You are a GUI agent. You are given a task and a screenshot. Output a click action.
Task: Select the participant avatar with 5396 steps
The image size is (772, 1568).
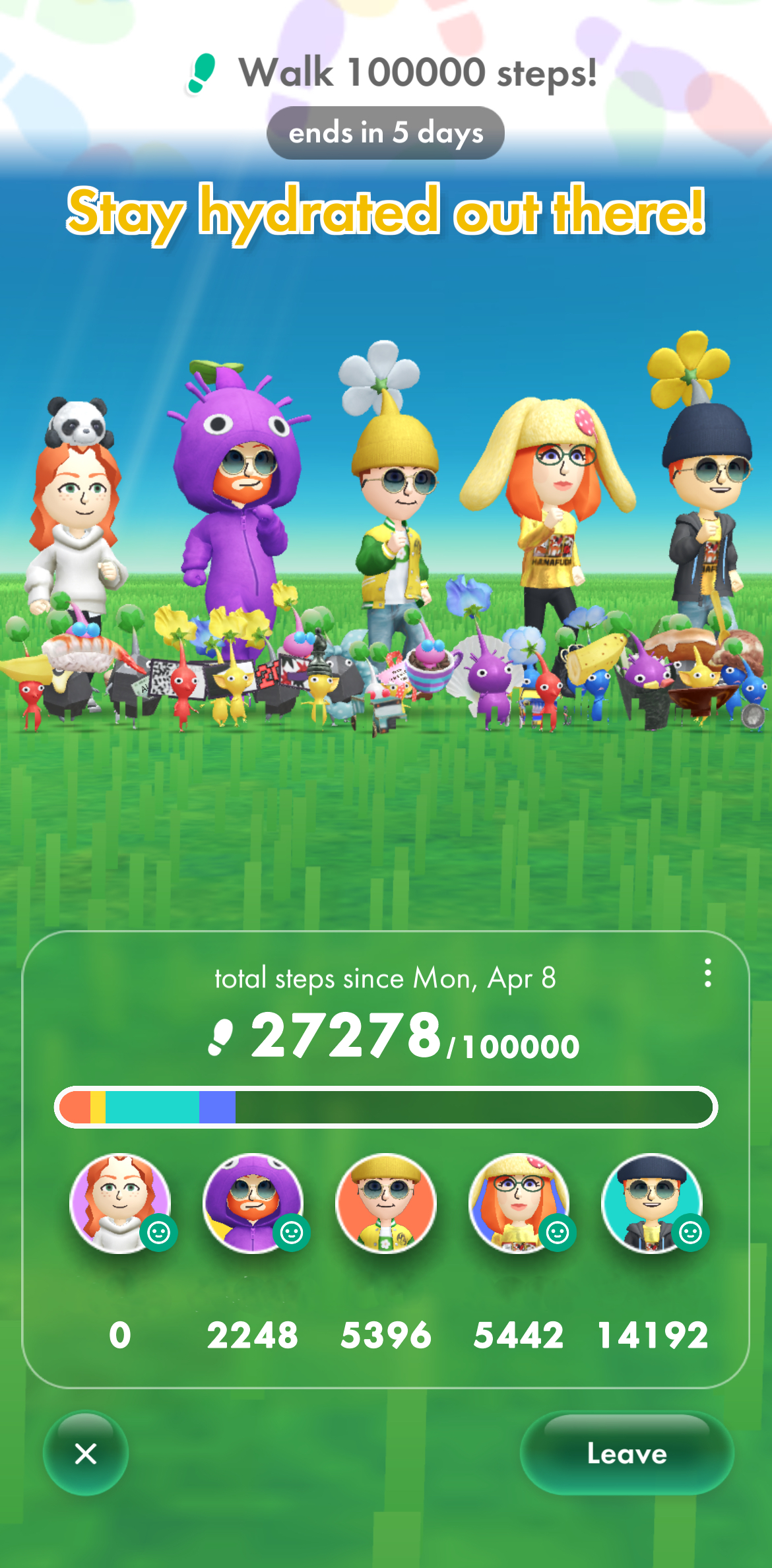point(386,1203)
